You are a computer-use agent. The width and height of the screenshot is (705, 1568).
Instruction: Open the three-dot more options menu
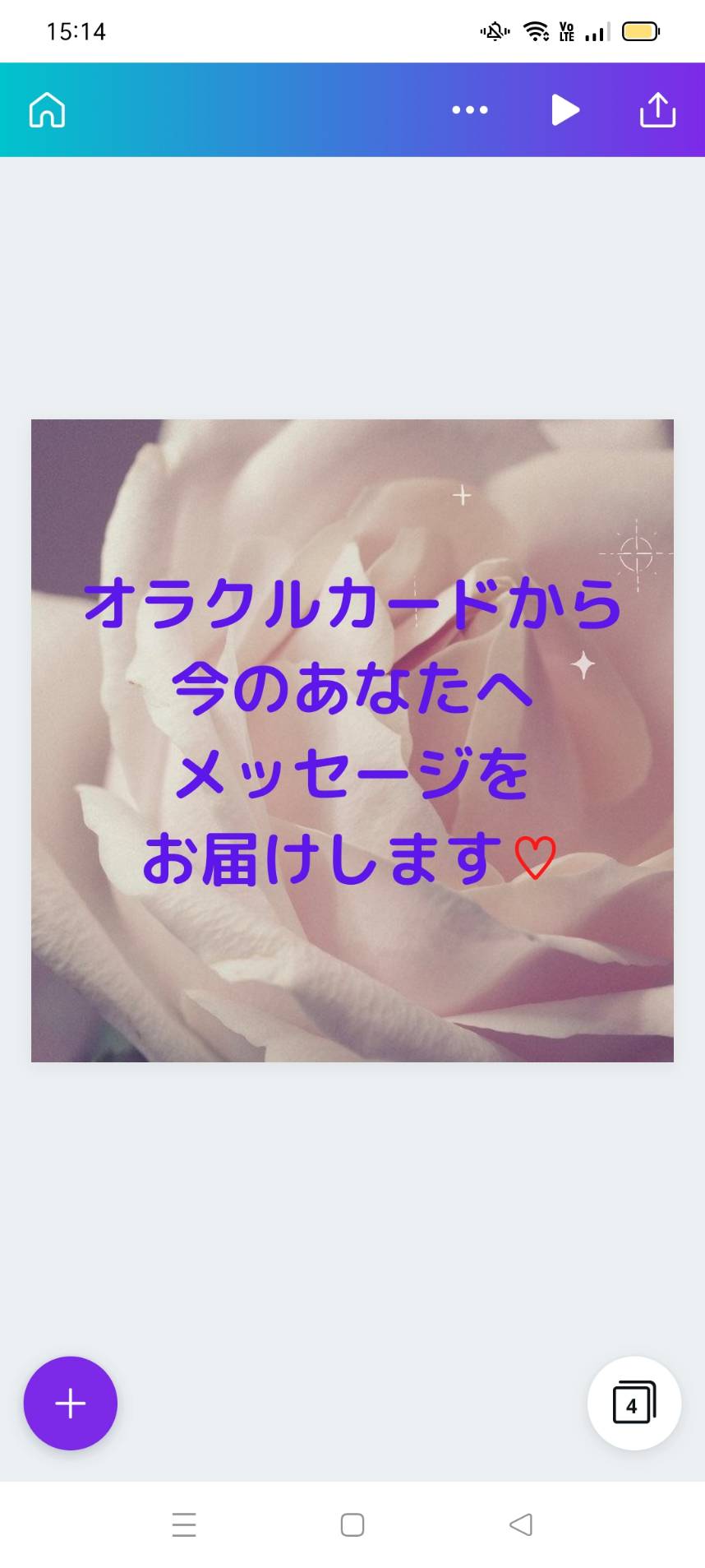pyautogui.click(x=470, y=109)
